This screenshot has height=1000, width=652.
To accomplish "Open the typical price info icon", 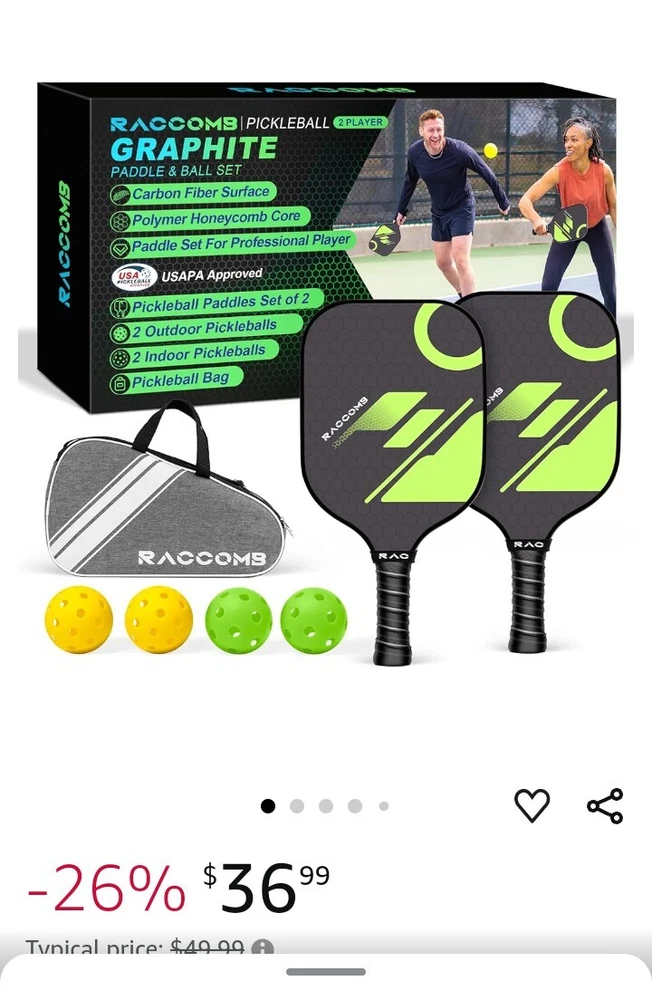I will click(262, 947).
